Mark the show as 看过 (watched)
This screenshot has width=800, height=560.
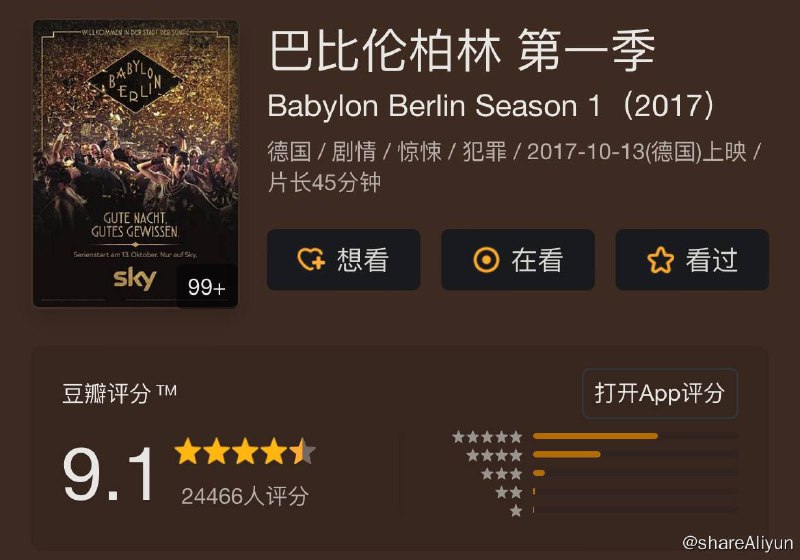tap(691, 260)
